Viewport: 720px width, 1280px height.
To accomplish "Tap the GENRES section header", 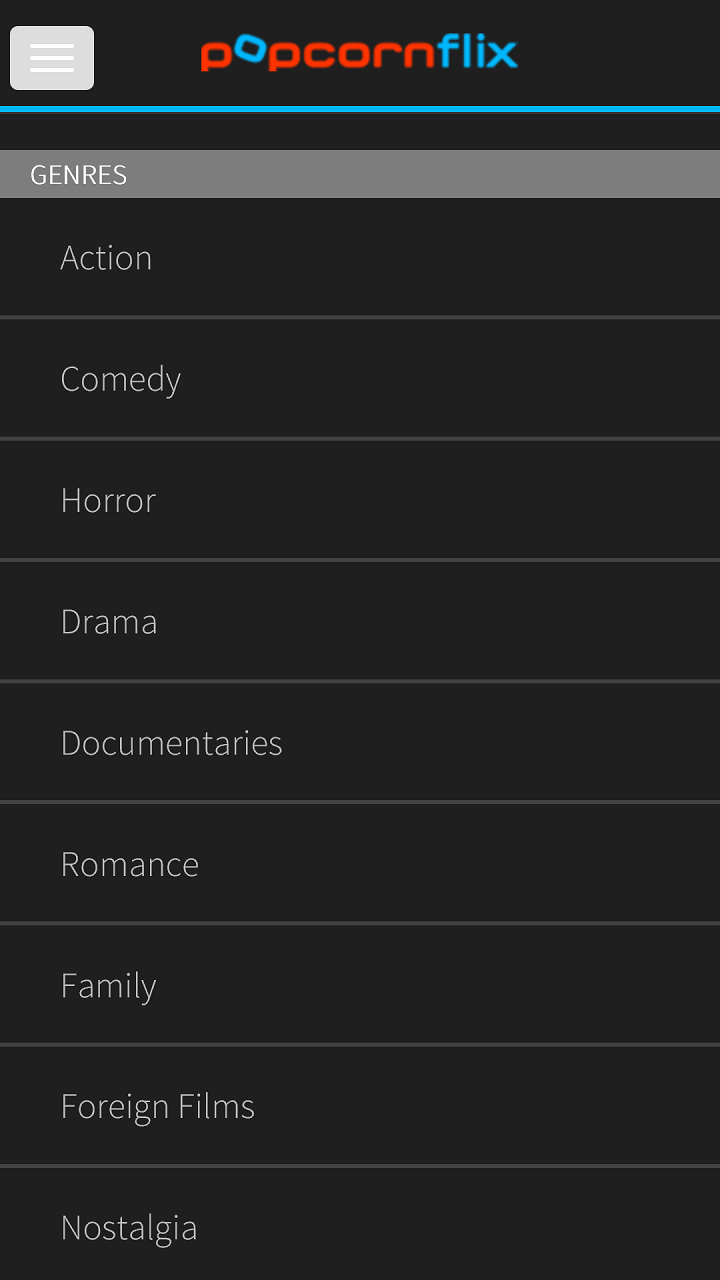I will (77, 174).
